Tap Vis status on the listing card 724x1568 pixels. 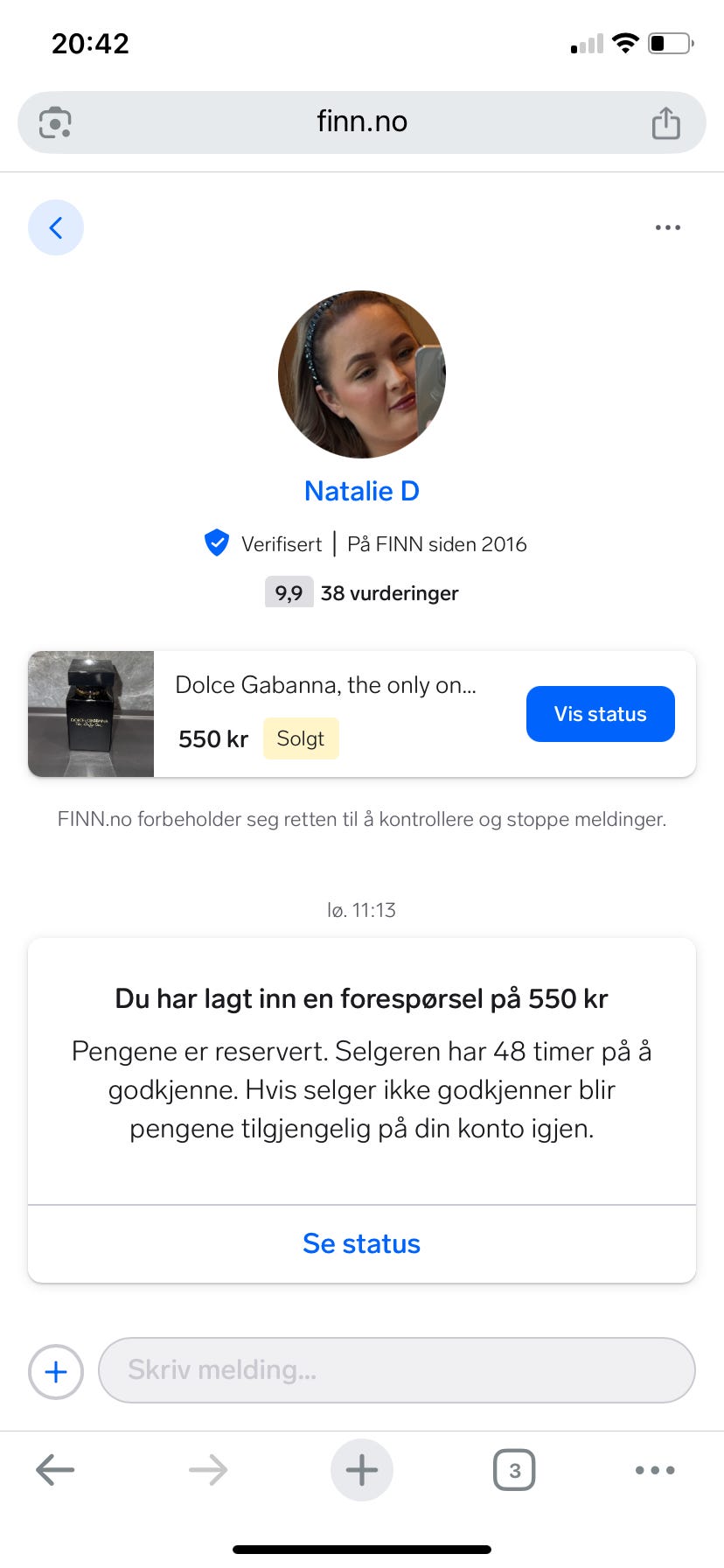coord(600,714)
